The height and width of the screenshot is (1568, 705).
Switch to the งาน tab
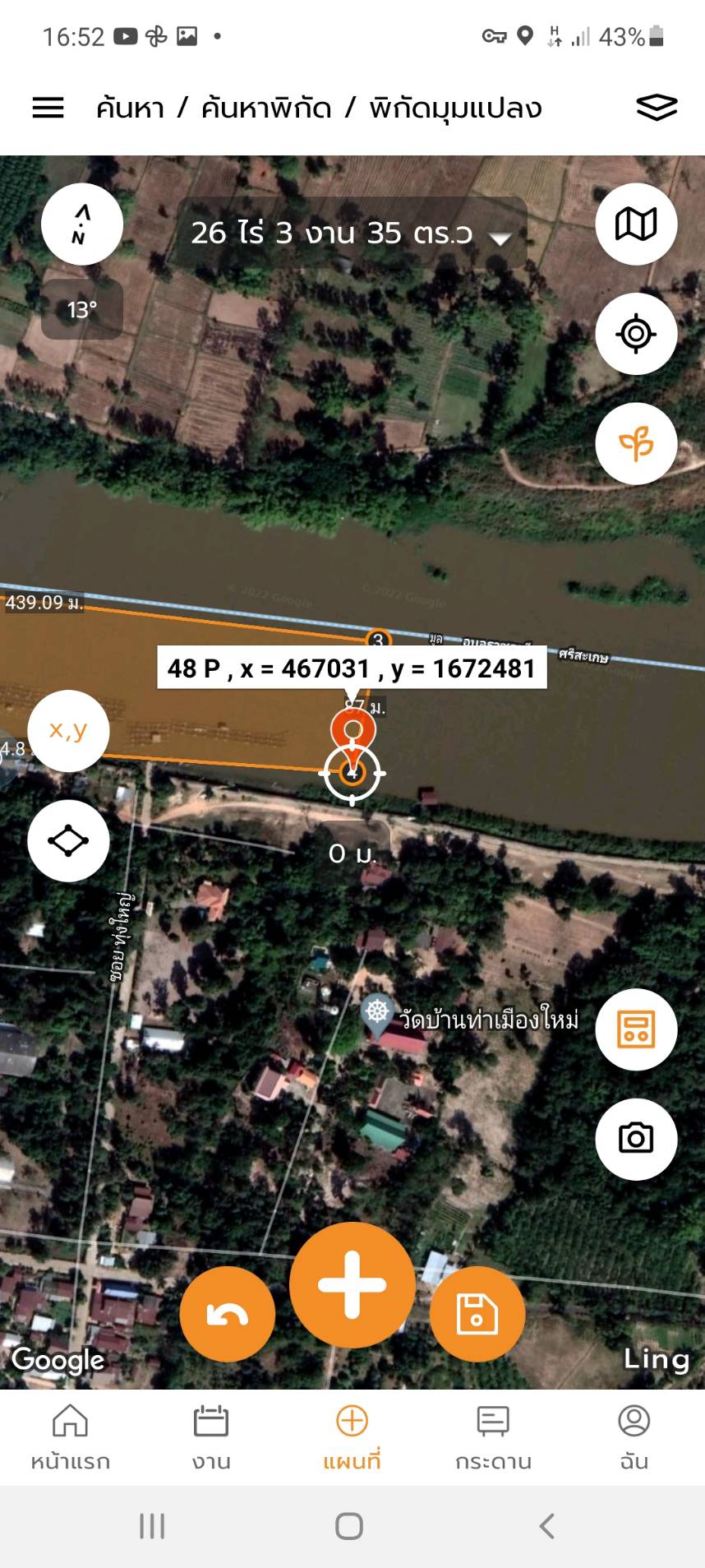tap(211, 1436)
